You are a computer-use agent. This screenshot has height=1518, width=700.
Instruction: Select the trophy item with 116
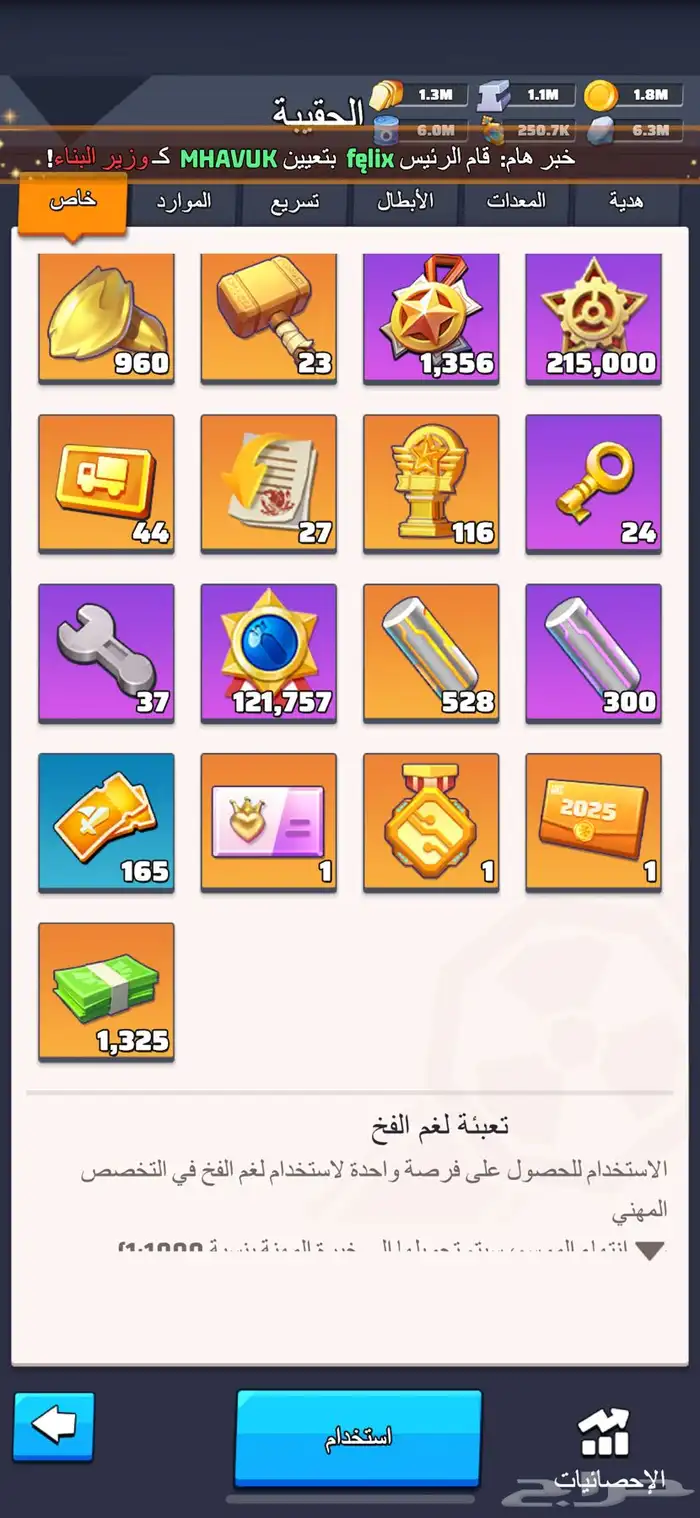point(431,483)
